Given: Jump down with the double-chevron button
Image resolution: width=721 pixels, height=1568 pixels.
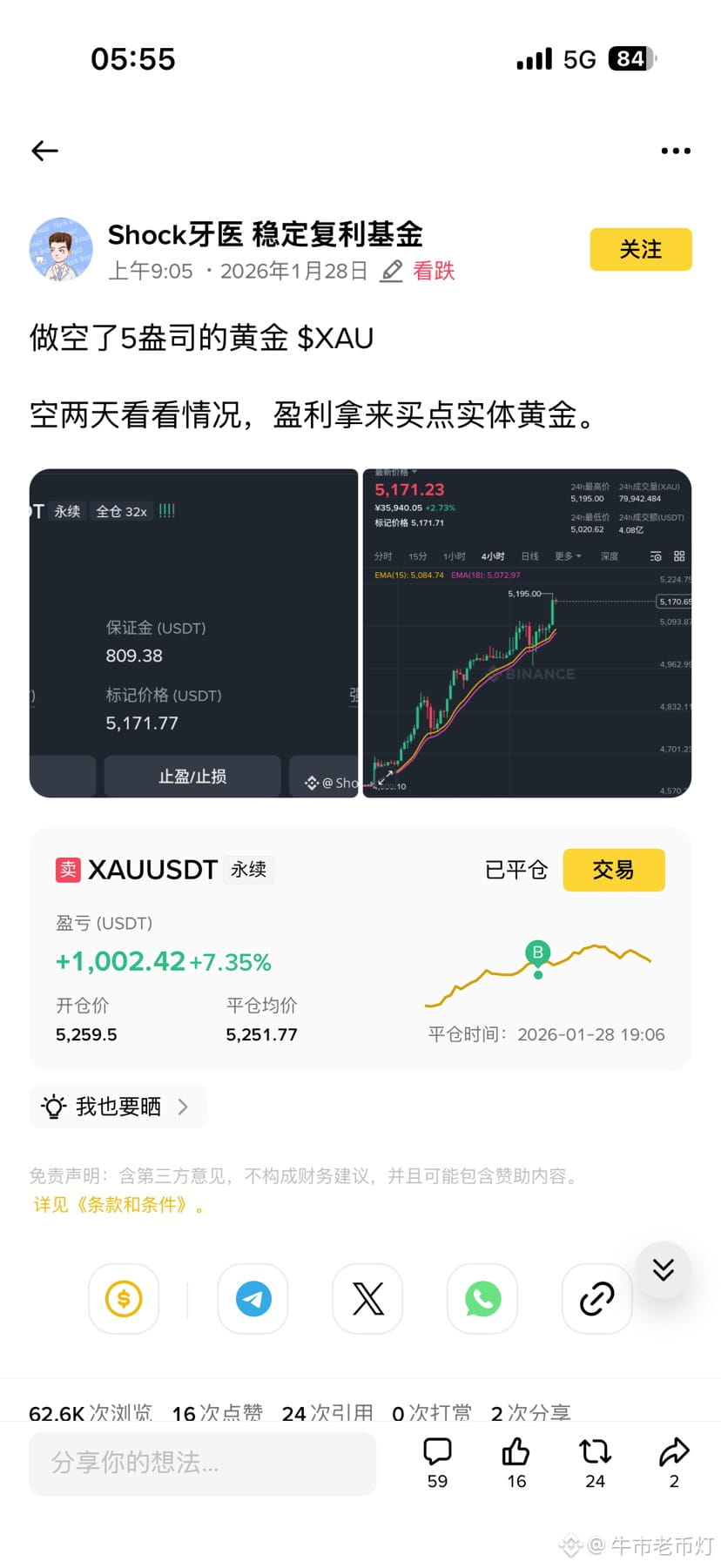Looking at the screenshot, I should point(663,1269).
